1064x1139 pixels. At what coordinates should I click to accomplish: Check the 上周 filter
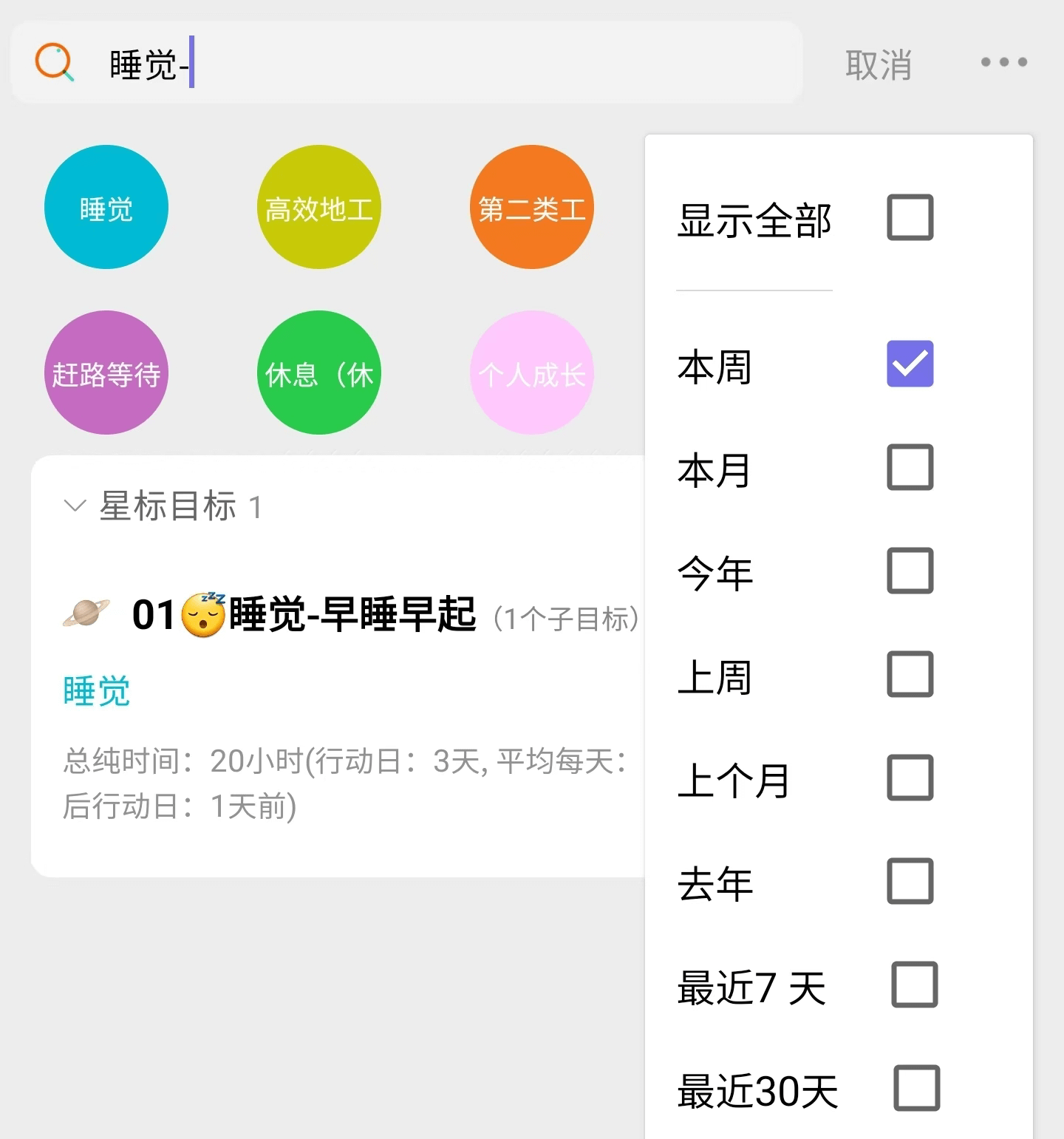pyautogui.click(x=910, y=675)
